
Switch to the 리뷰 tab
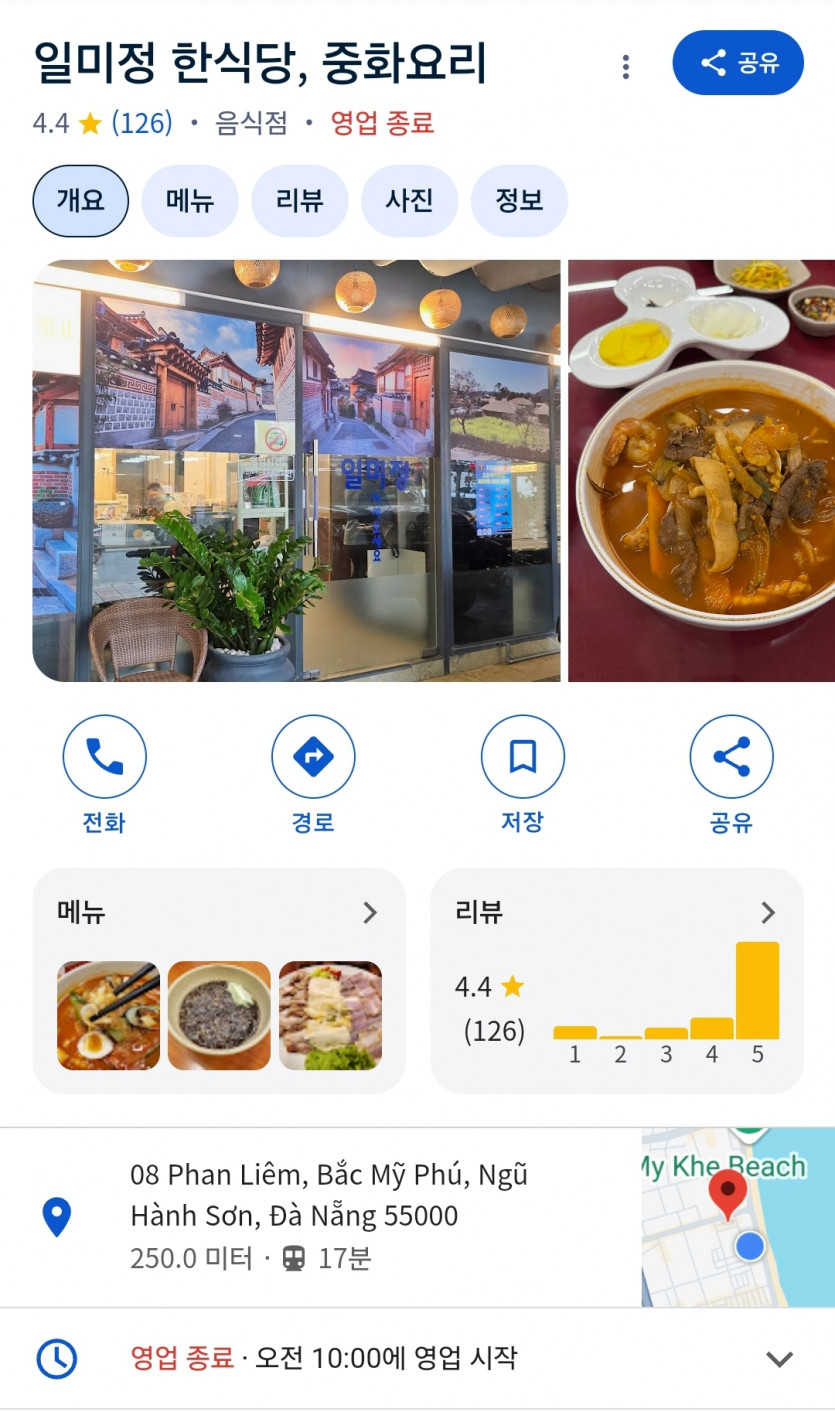299,201
